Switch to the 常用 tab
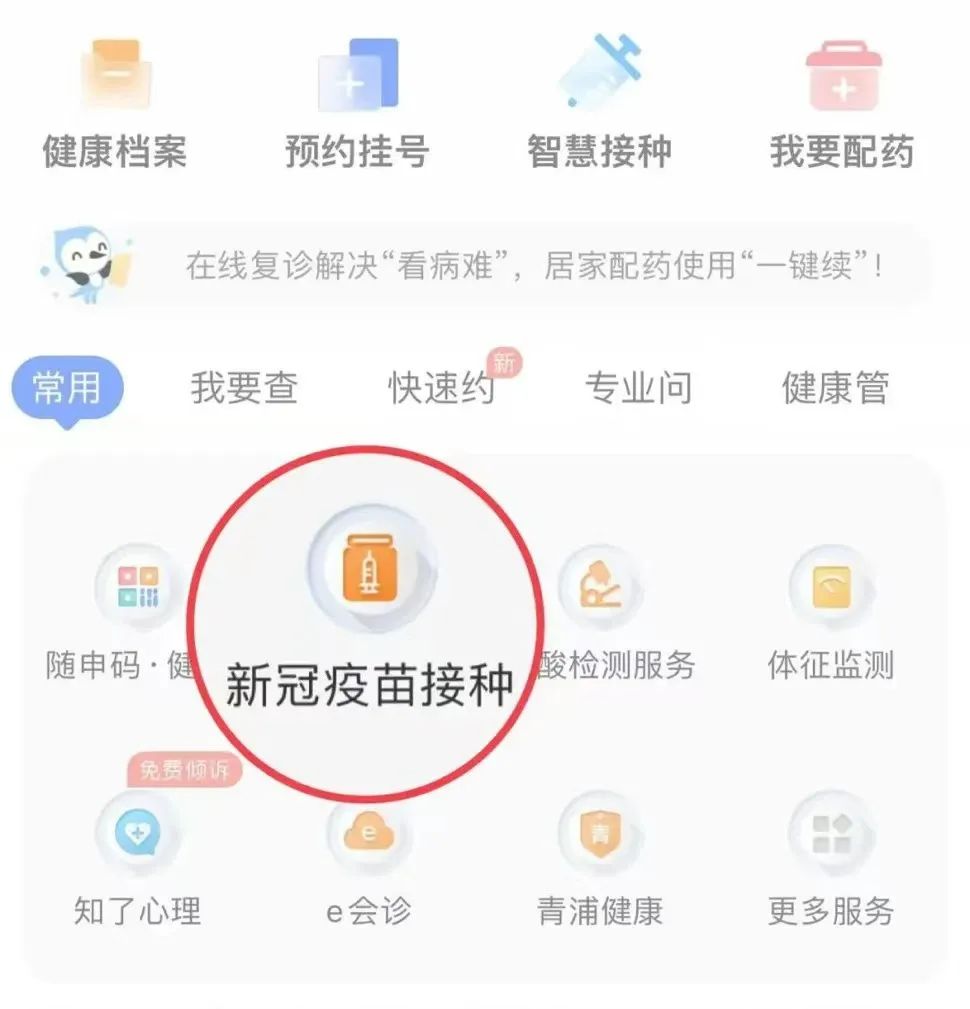970x1009 pixels. pos(67,387)
